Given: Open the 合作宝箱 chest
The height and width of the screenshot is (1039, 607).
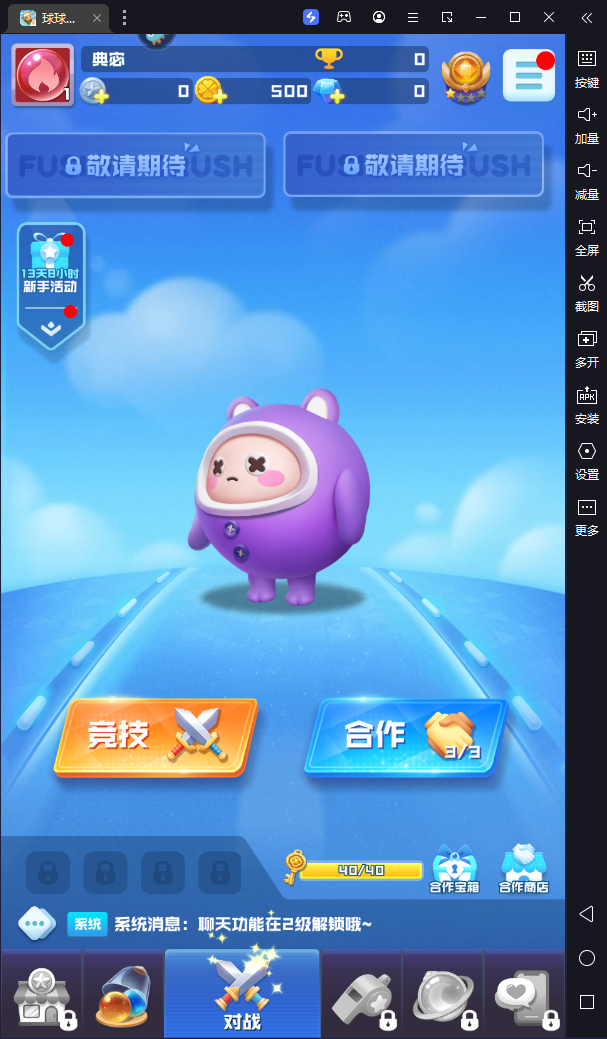Looking at the screenshot, I should pos(454,867).
